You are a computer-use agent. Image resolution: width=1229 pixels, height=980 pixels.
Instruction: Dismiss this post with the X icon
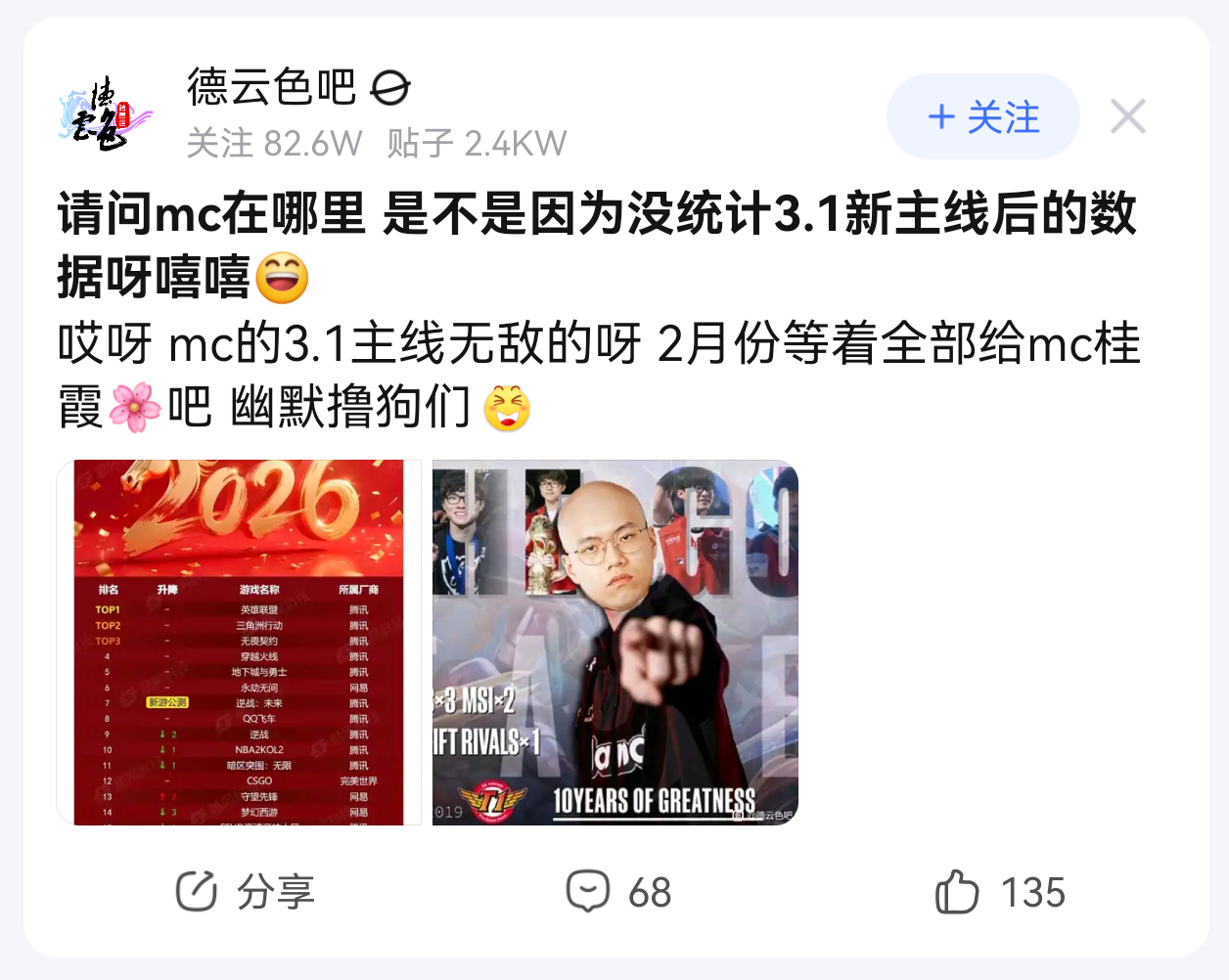tap(1127, 117)
